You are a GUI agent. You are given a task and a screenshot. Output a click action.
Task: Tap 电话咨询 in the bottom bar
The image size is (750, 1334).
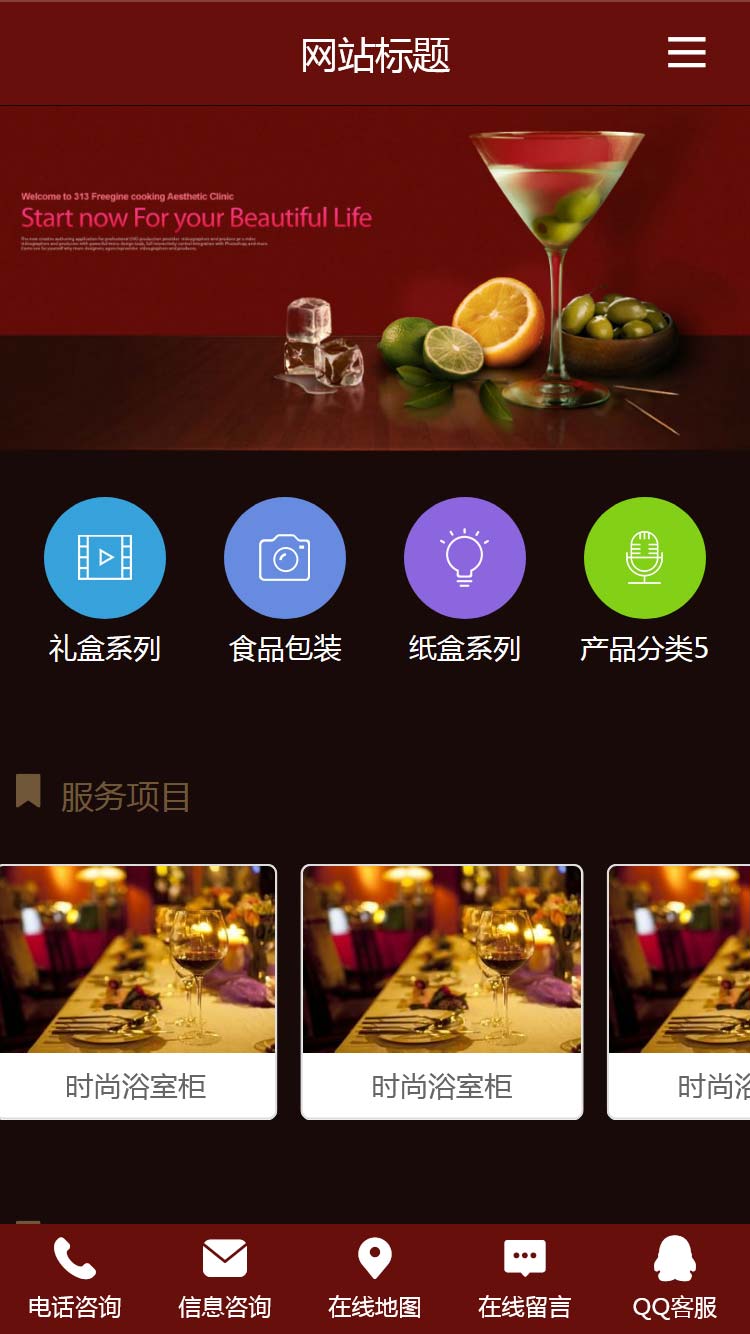click(75, 1278)
